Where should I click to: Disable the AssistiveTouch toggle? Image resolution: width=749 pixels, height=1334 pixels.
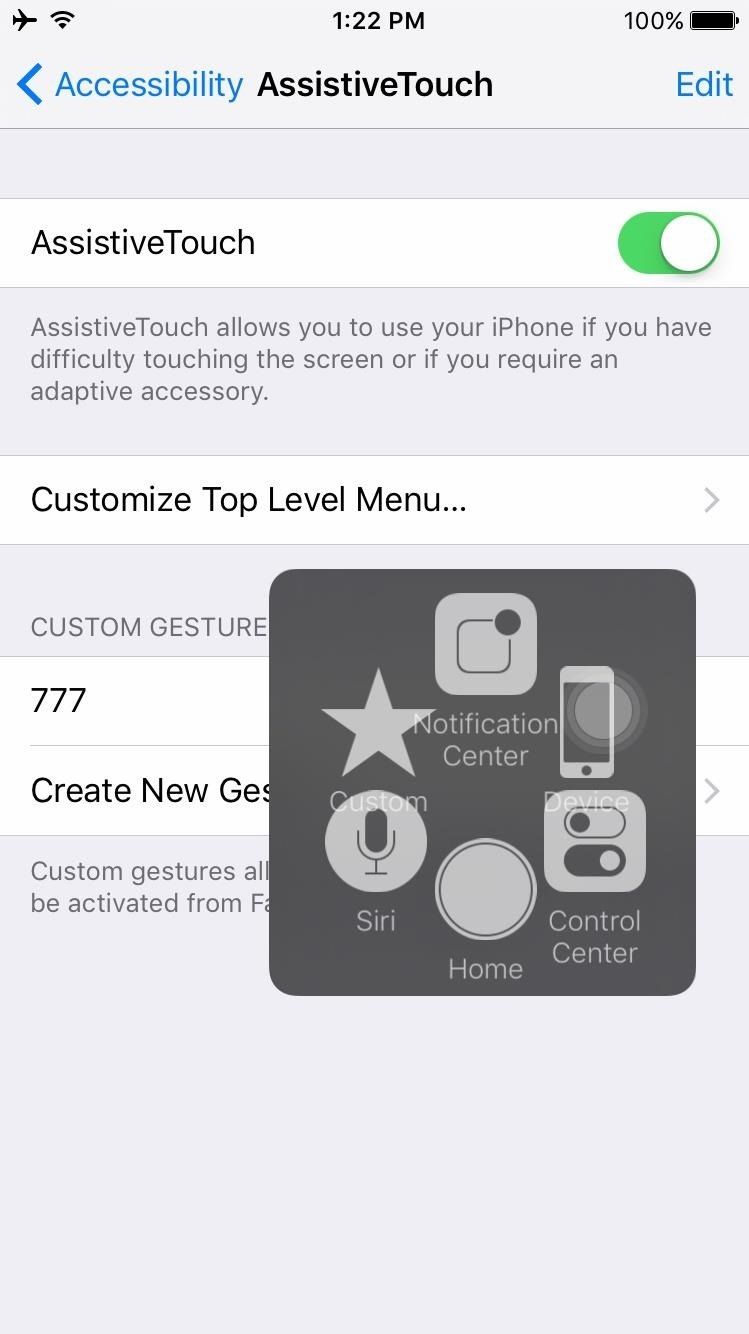click(x=668, y=242)
